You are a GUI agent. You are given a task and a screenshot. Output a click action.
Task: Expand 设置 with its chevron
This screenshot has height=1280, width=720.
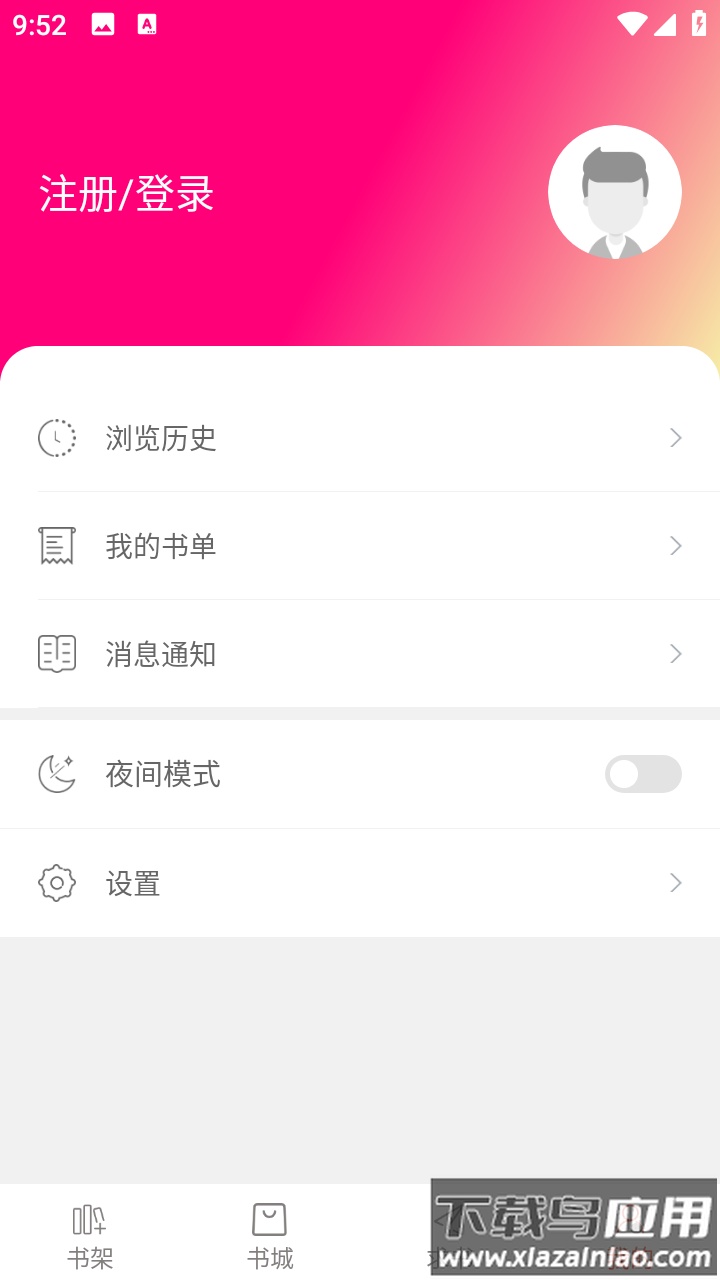tap(675, 883)
